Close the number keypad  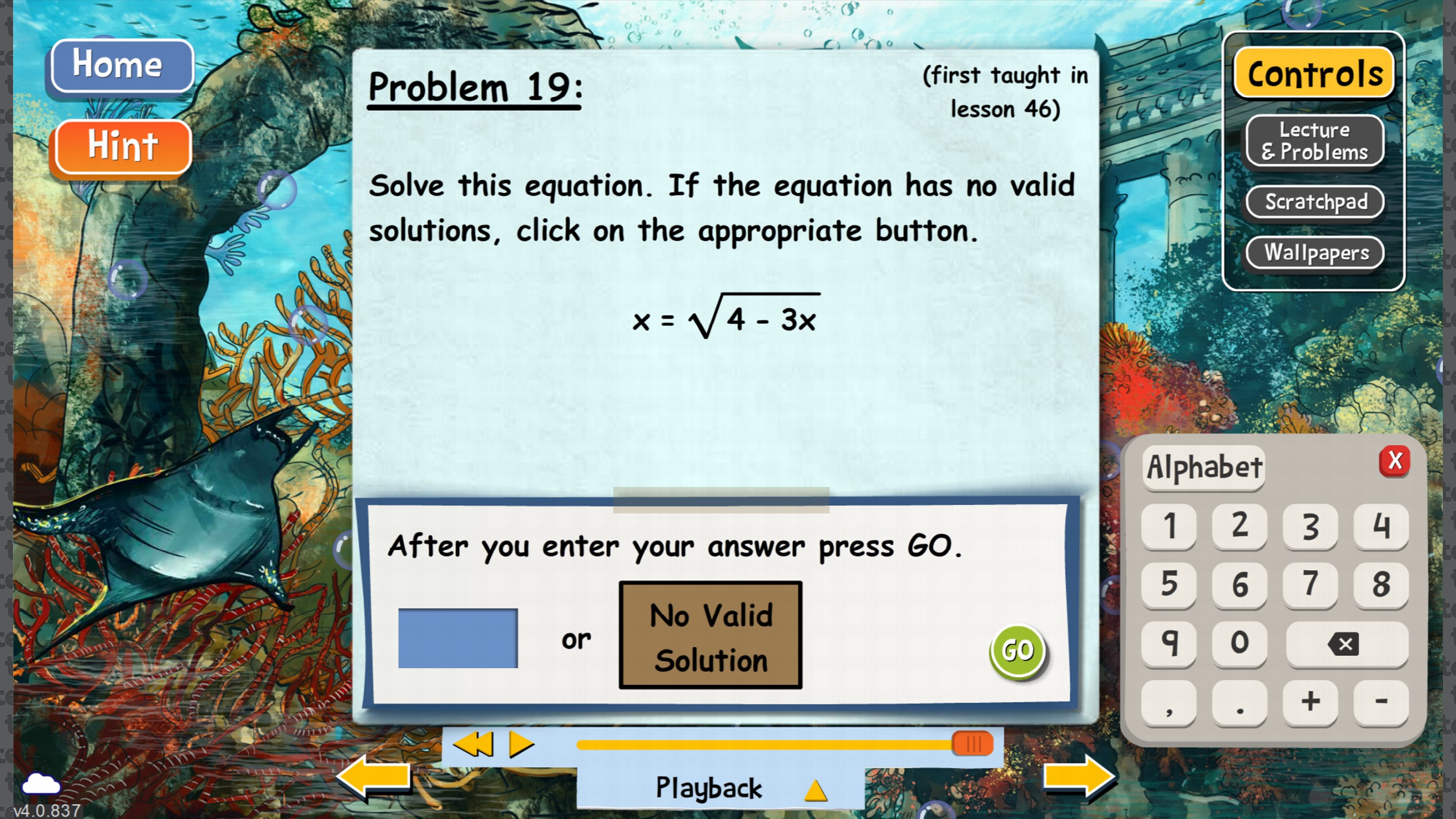click(1394, 461)
